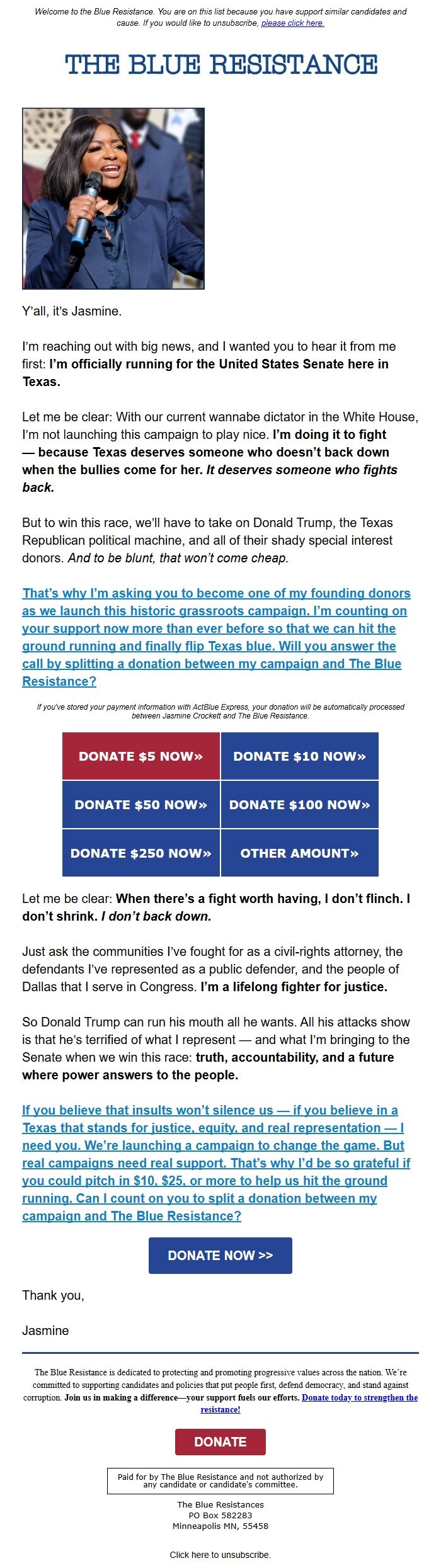
Task: Tap Donate $50 Now
Action: 141,805
